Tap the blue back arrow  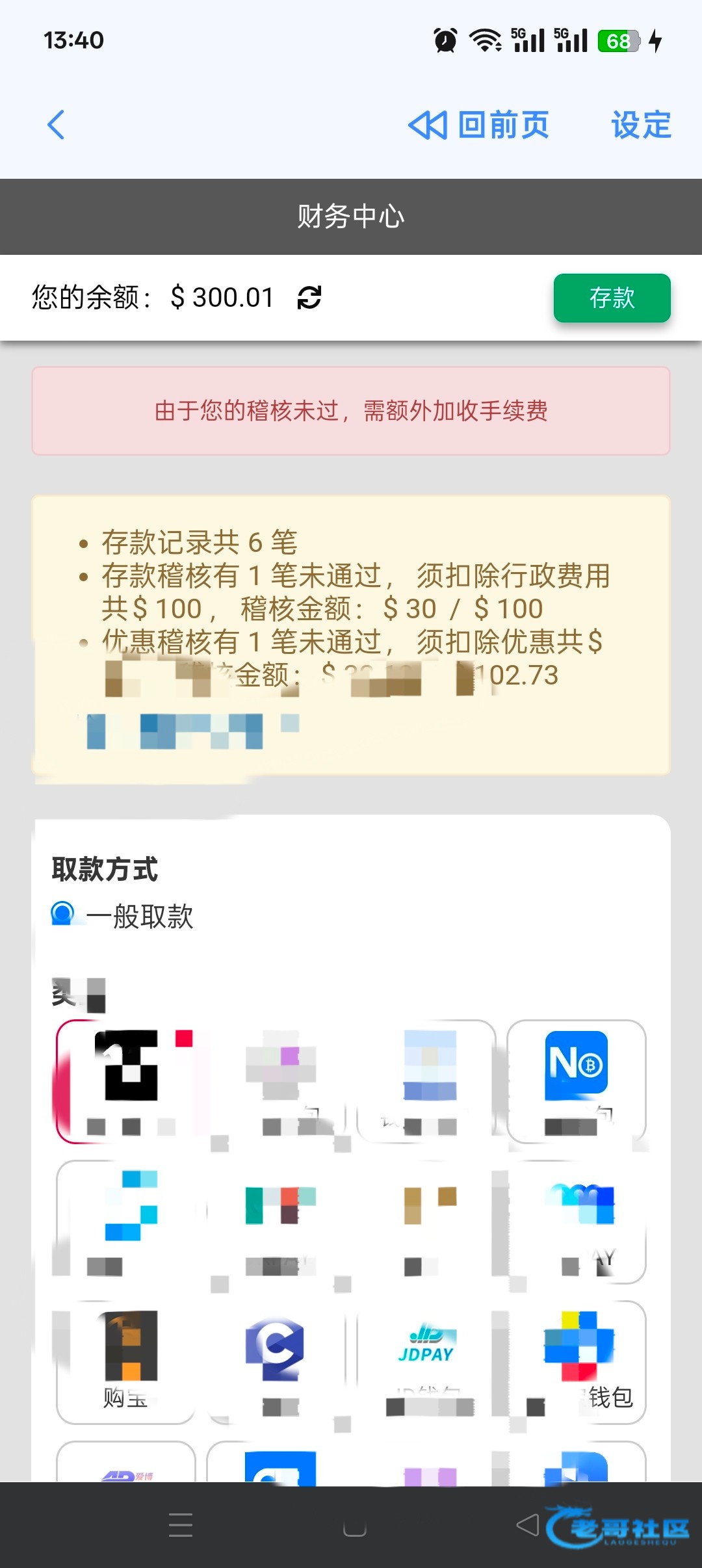click(56, 125)
